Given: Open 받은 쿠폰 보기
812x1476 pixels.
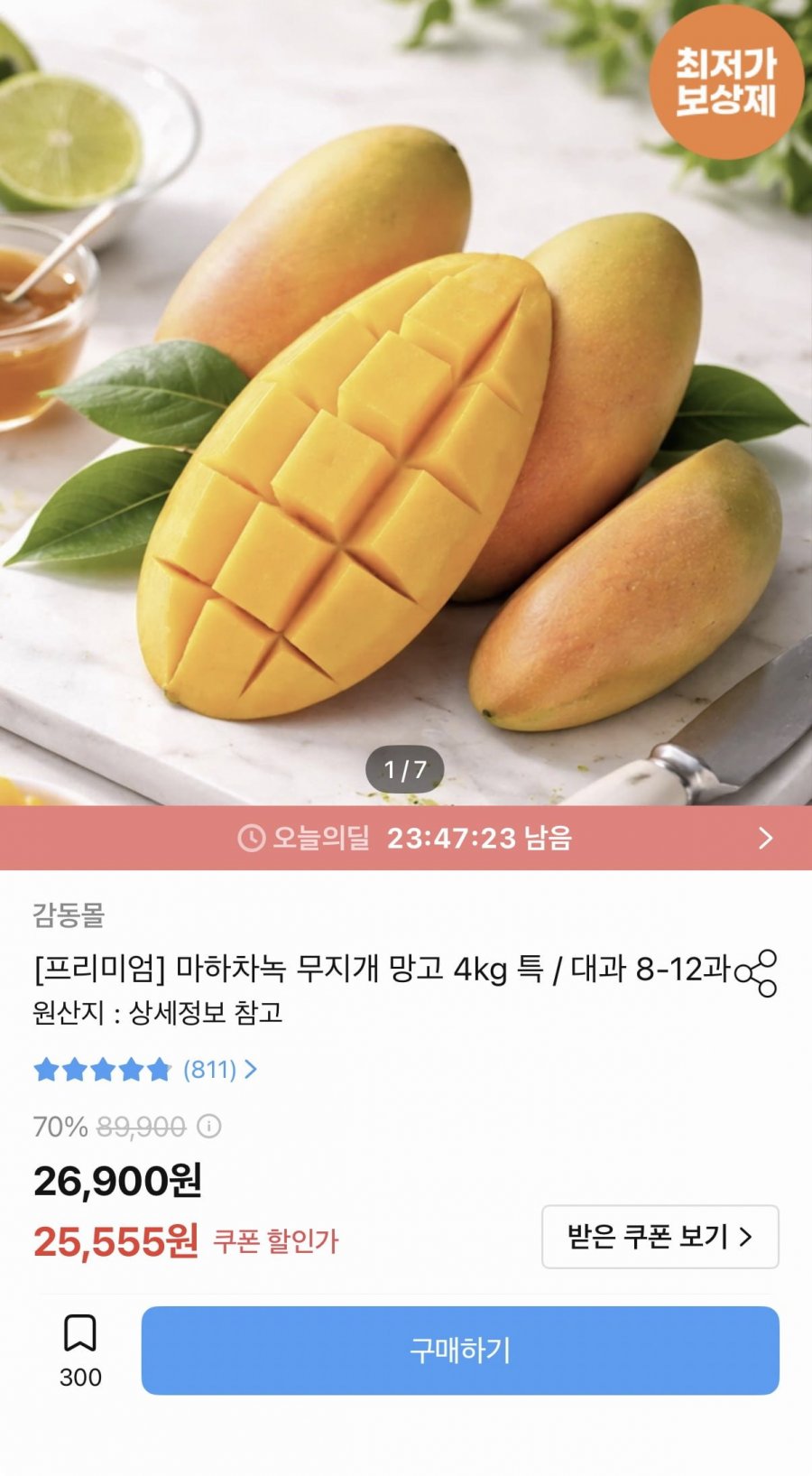Looking at the screenshot, I should 660,1237.
